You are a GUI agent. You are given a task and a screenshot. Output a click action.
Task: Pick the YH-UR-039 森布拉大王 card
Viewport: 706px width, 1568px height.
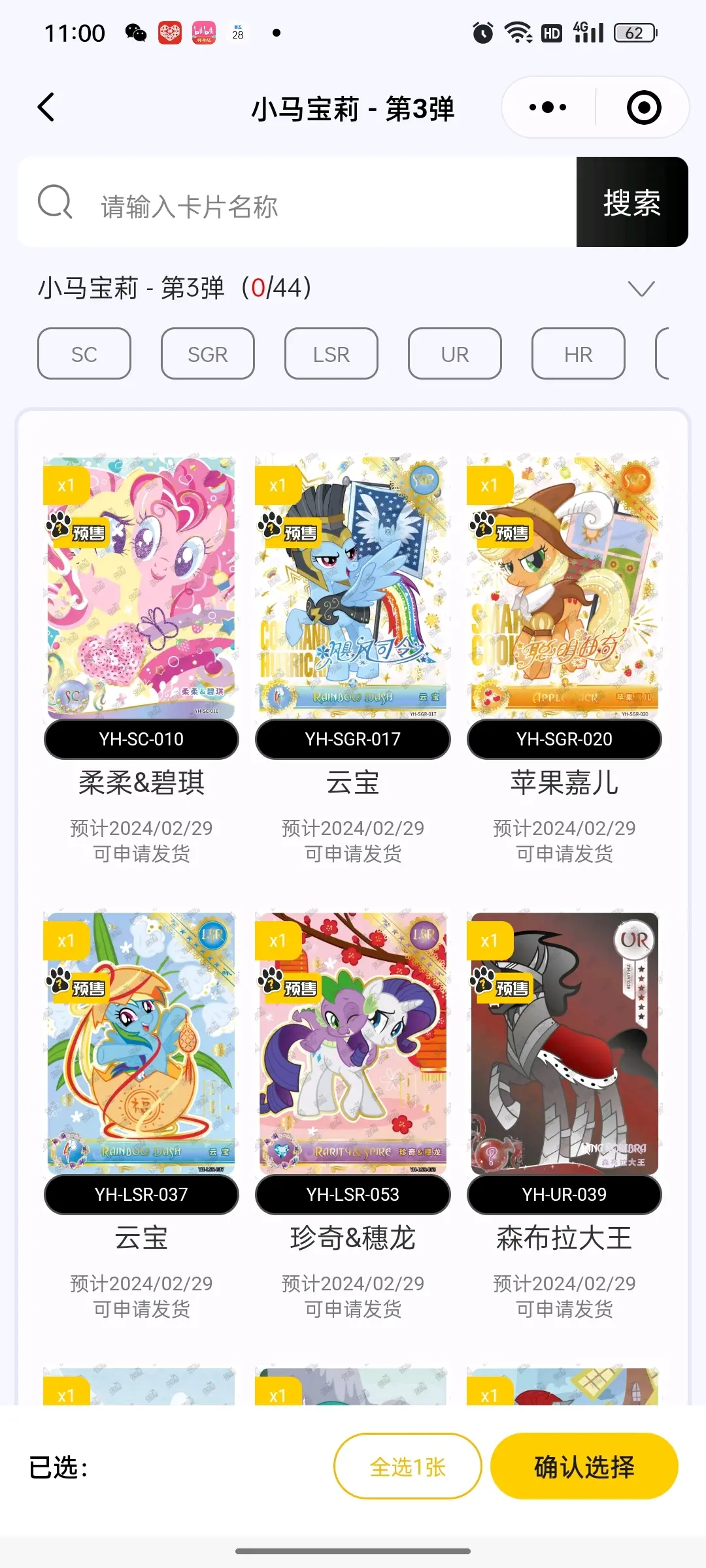(x=564, y=1043)
